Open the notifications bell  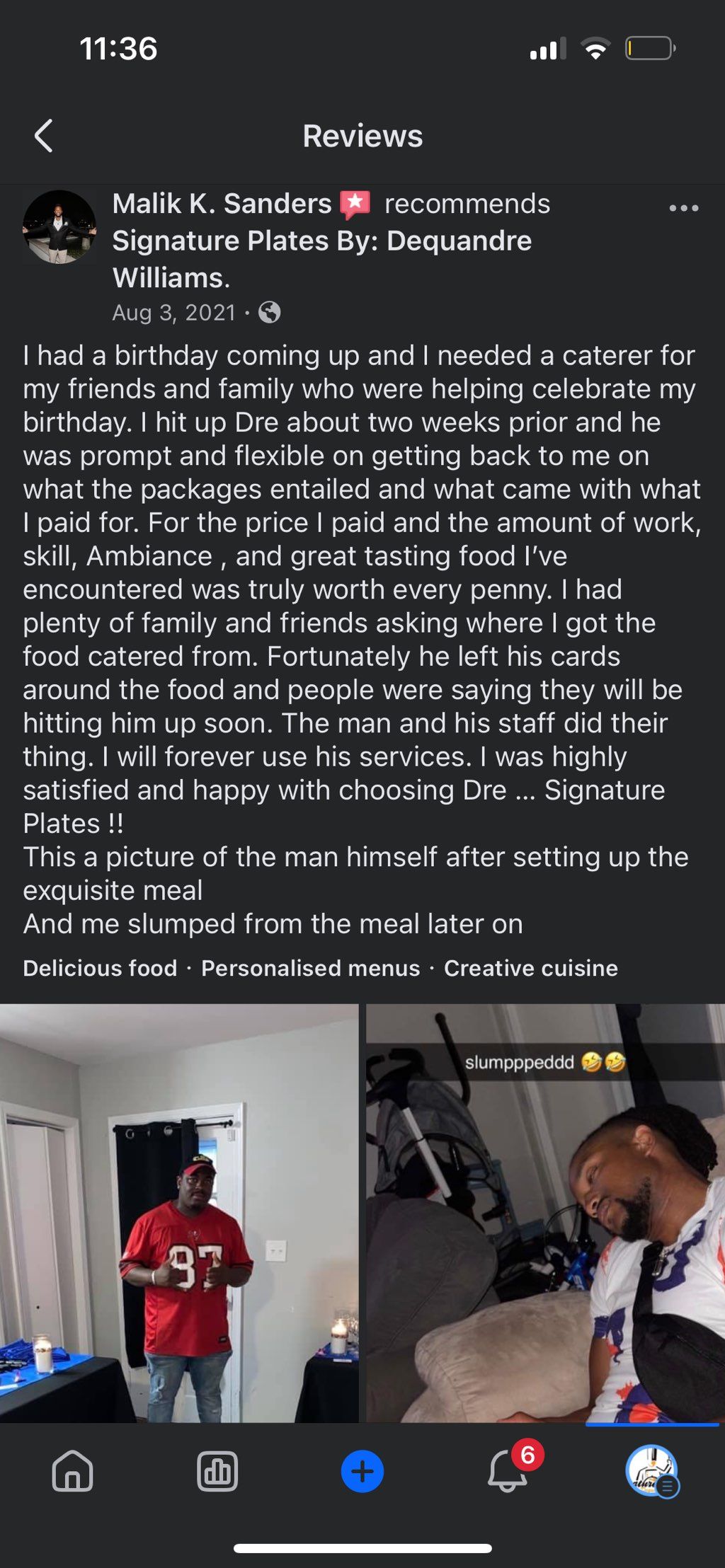point(508,1472)
